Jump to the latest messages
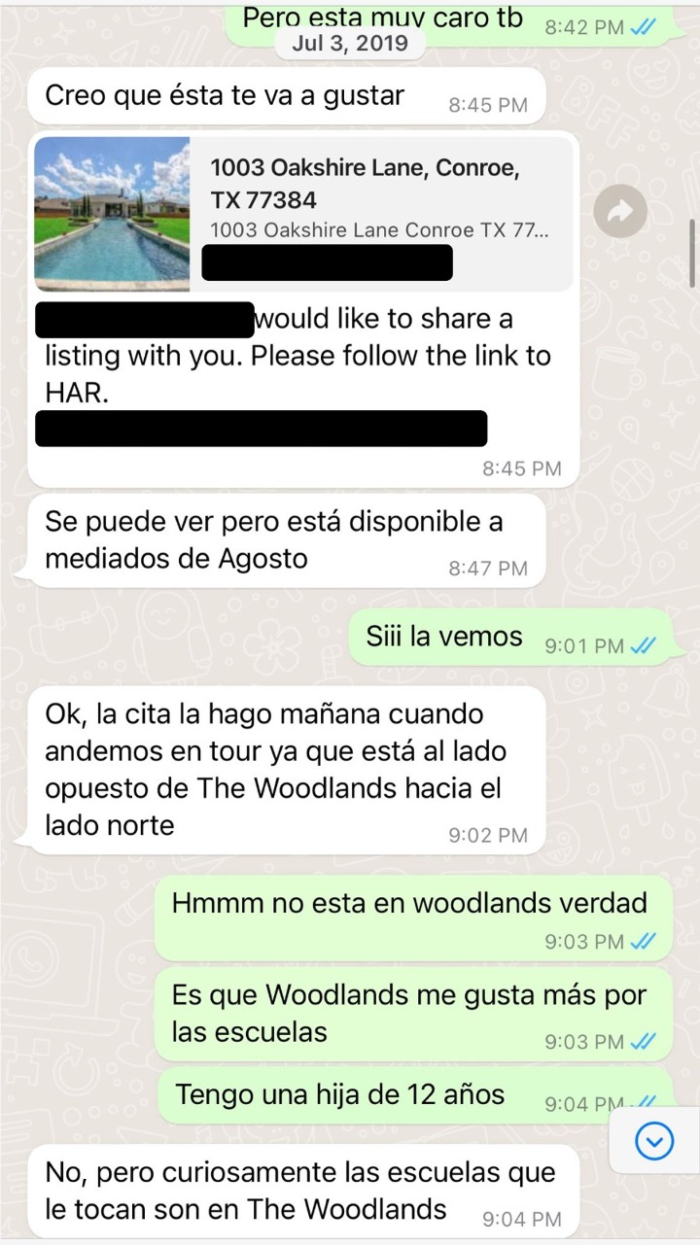The width and height of the screenshot is (700, 1246). point(654,1140)
